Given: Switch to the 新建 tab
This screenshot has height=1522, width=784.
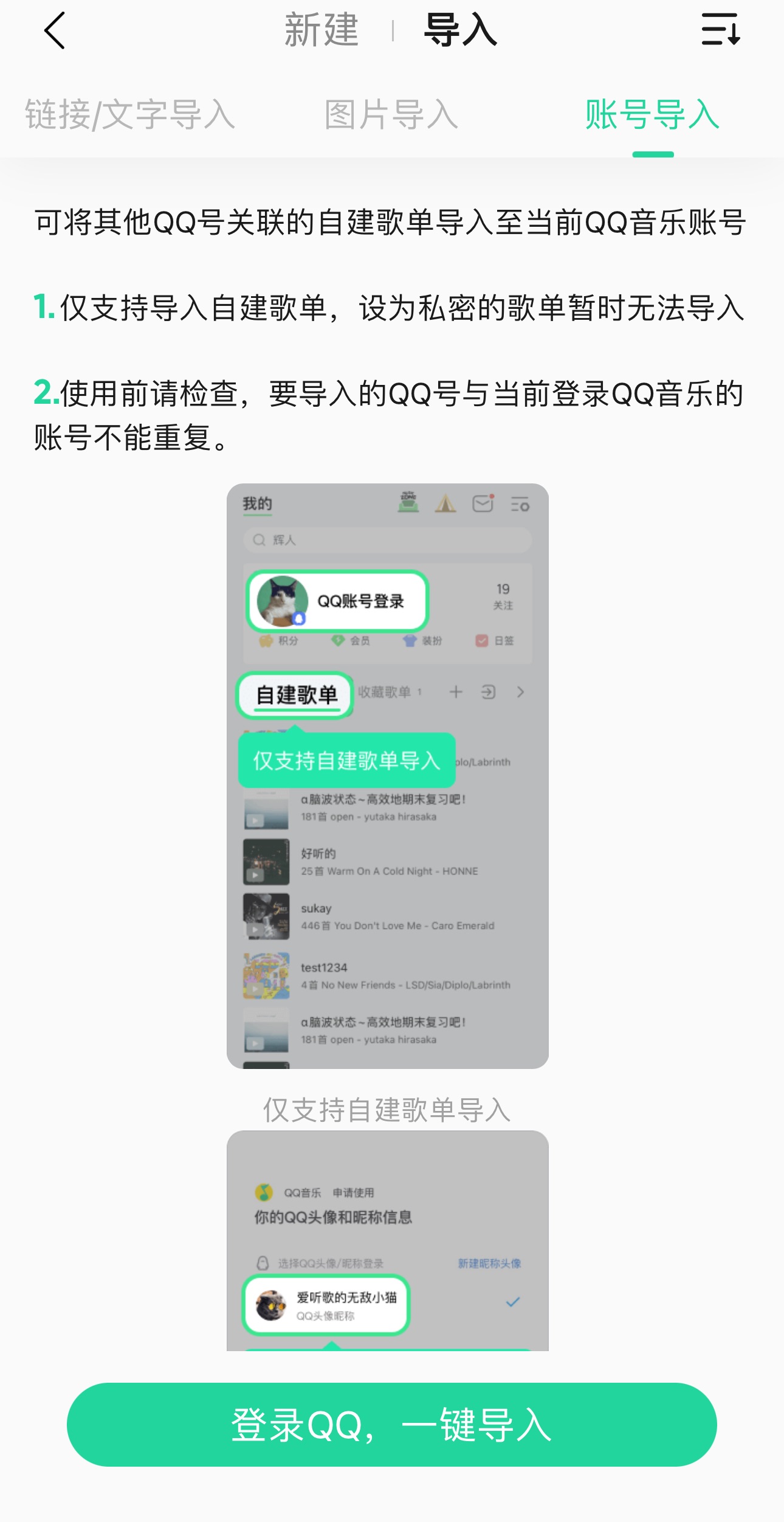Looking at the screenshot, I should (322, 30).
